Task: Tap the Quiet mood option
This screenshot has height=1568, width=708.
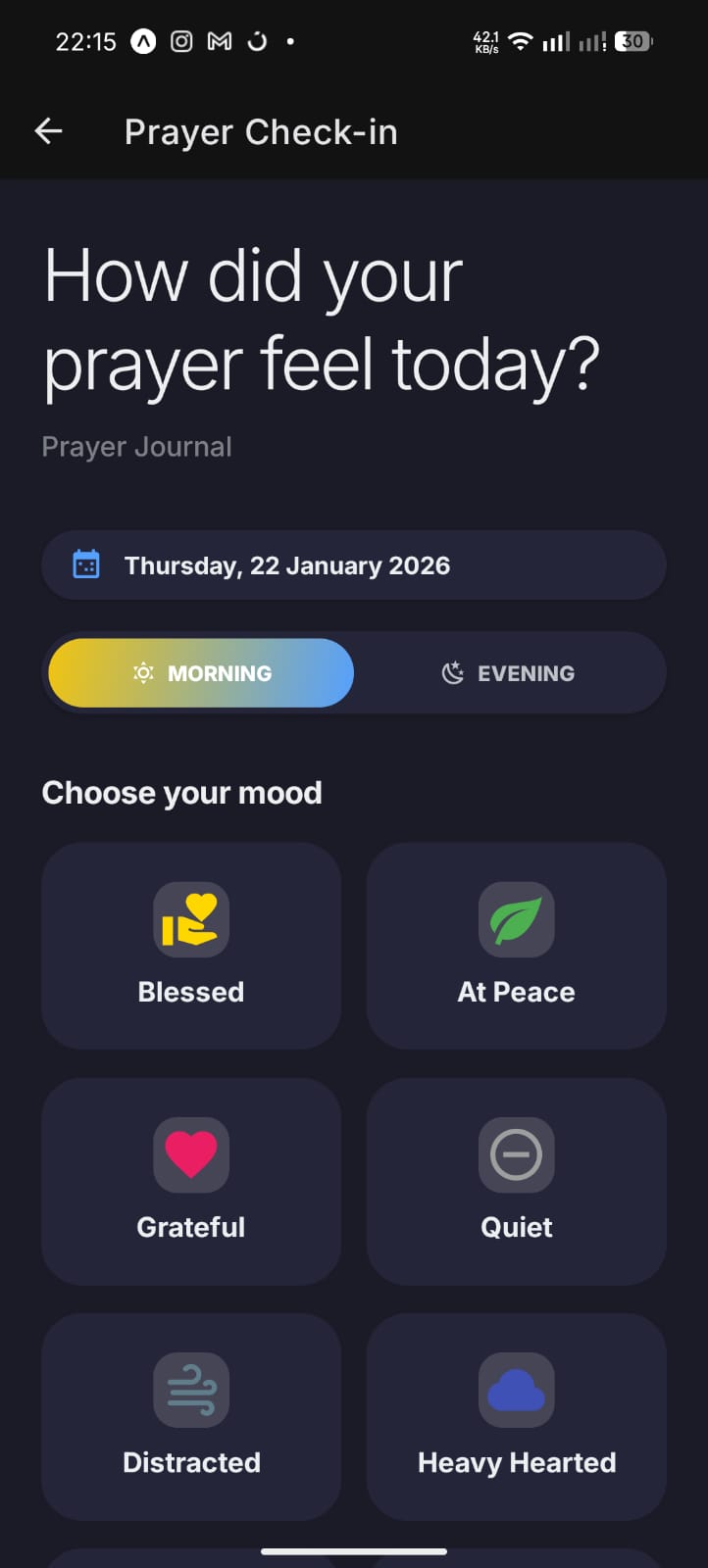Action: coord(516,1181)
